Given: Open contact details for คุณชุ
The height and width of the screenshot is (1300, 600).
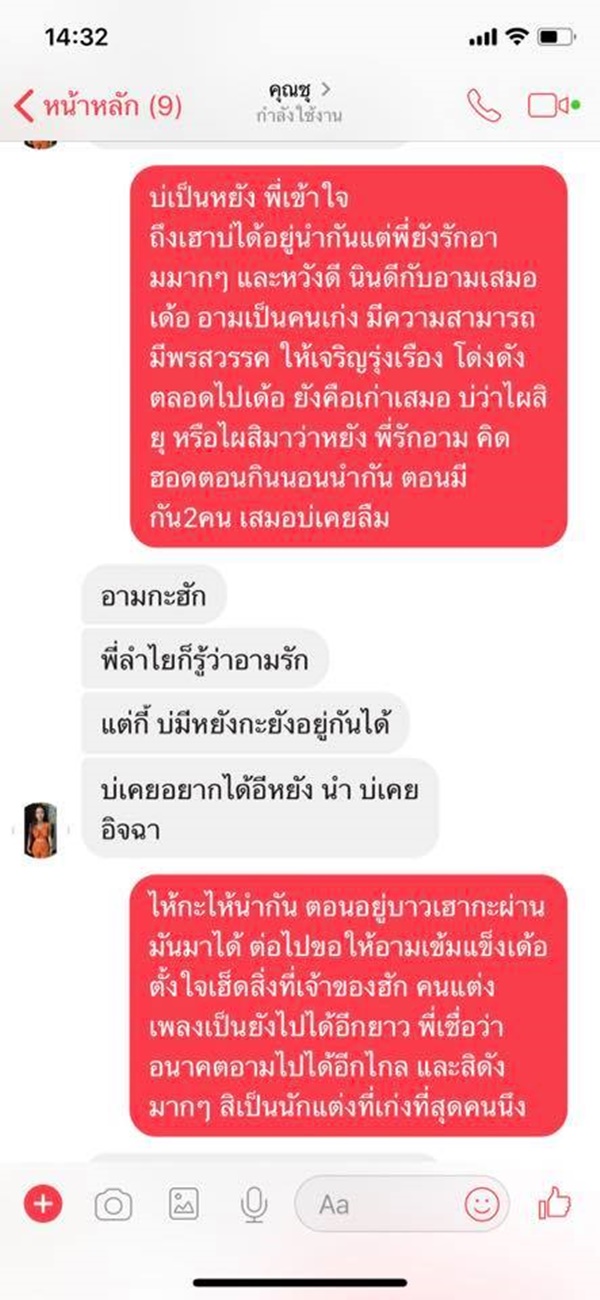Looking at the screenshot, I should (300, 102).
